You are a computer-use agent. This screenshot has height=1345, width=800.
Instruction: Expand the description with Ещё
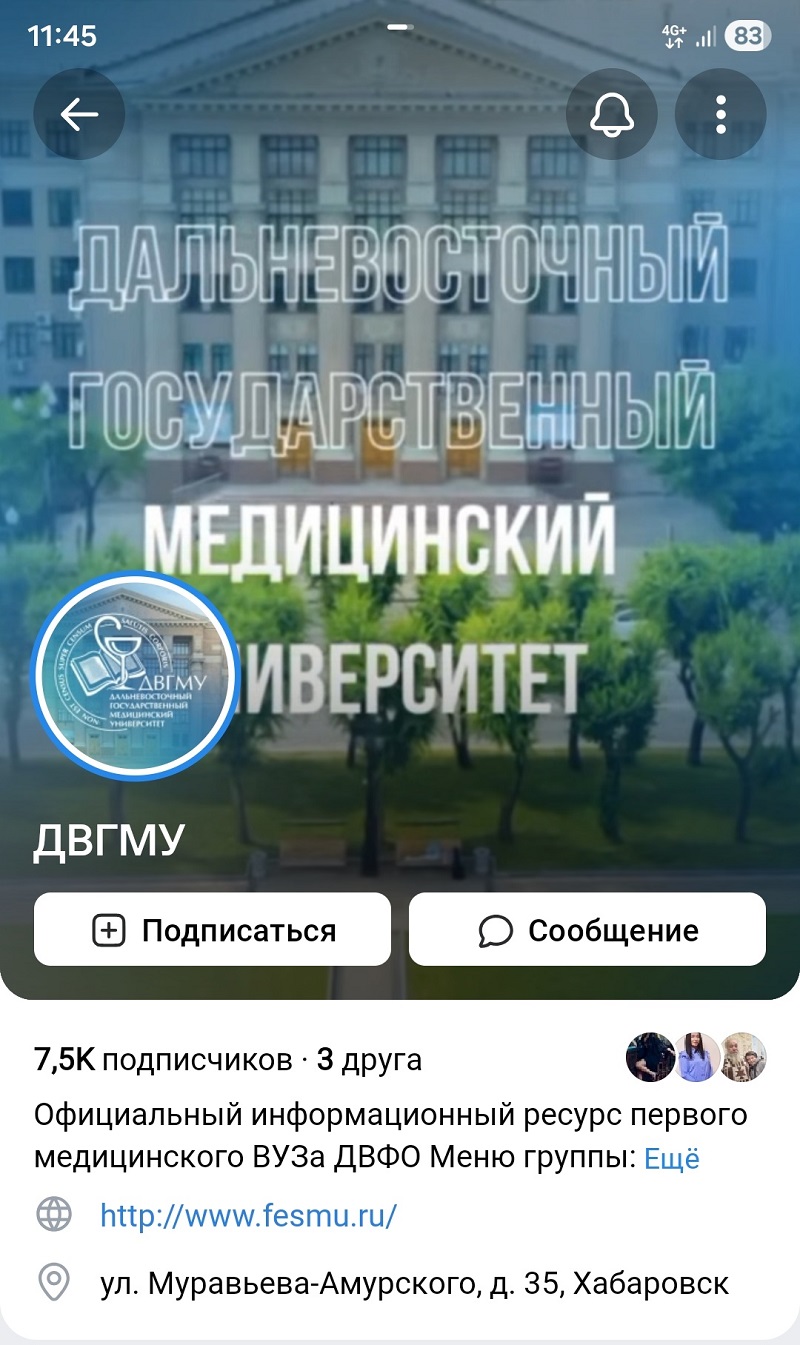671,1159
